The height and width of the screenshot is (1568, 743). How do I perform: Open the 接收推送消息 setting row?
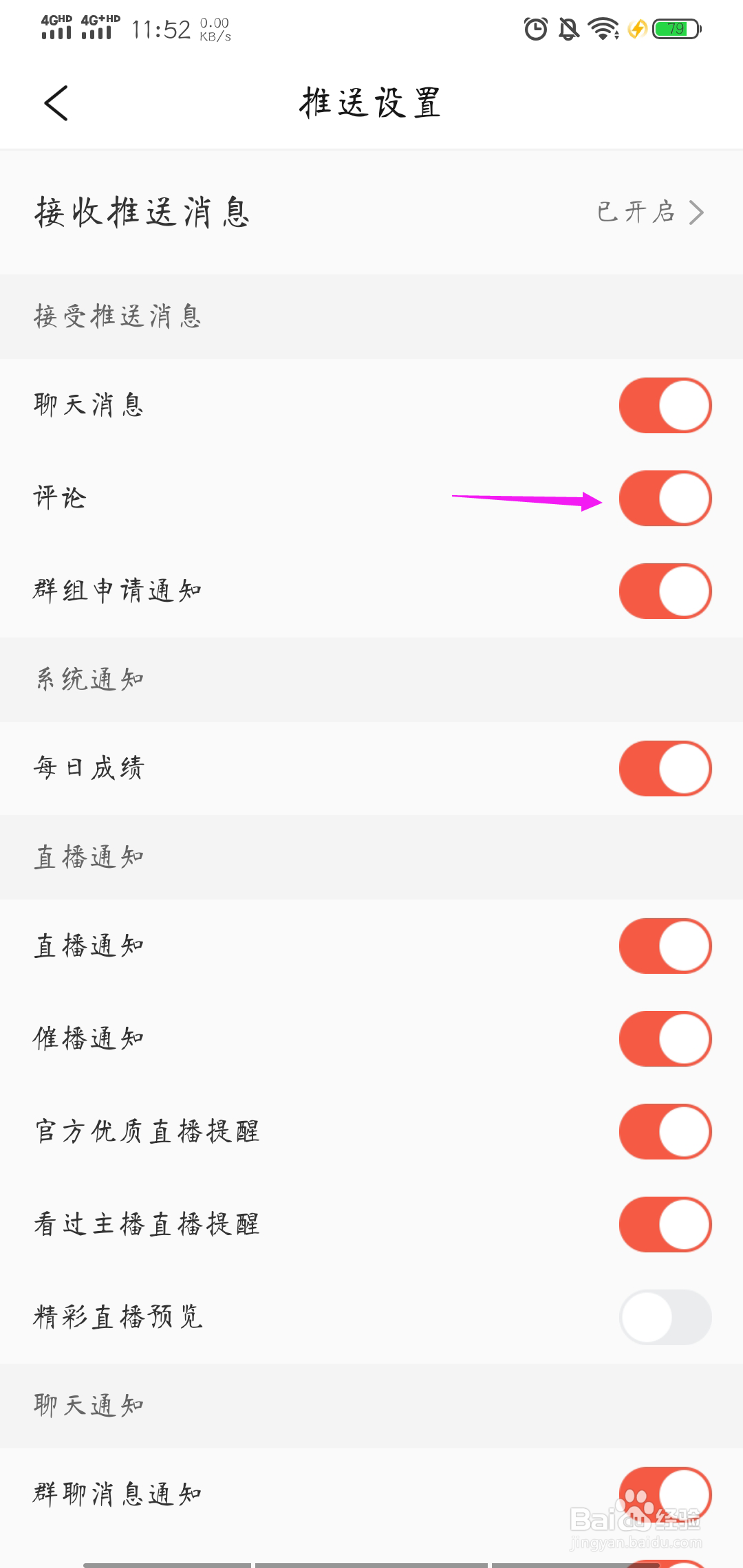click(x=371, y=212)
